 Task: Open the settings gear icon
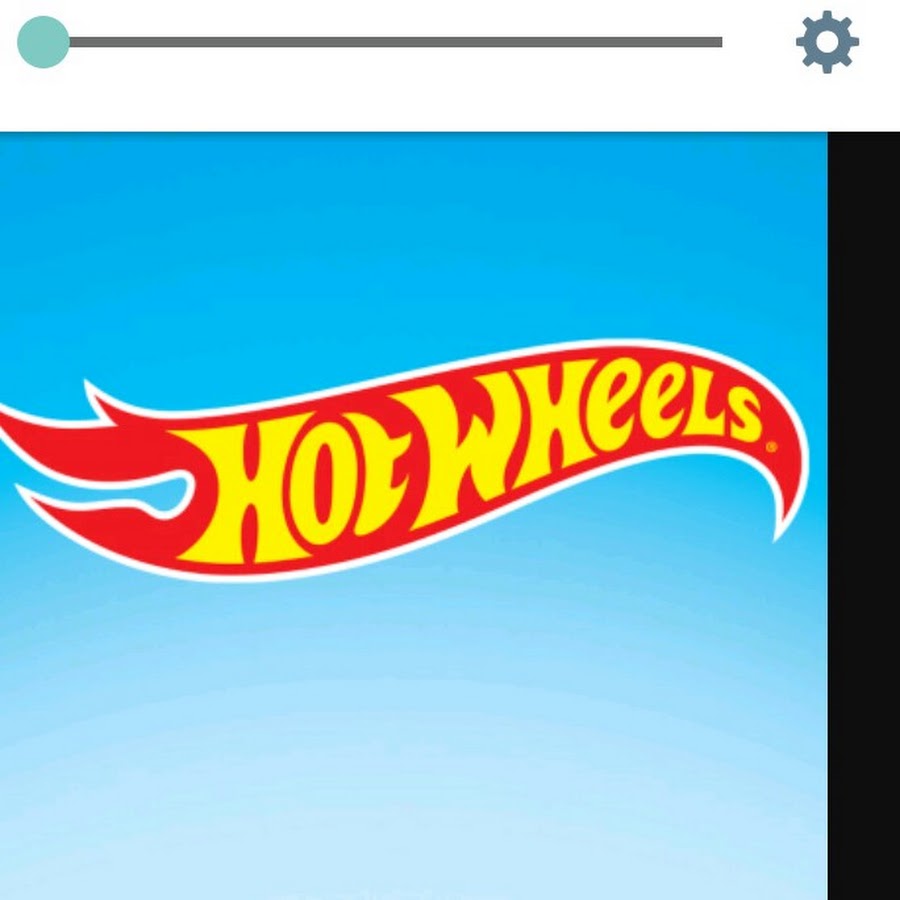[827, 42]
